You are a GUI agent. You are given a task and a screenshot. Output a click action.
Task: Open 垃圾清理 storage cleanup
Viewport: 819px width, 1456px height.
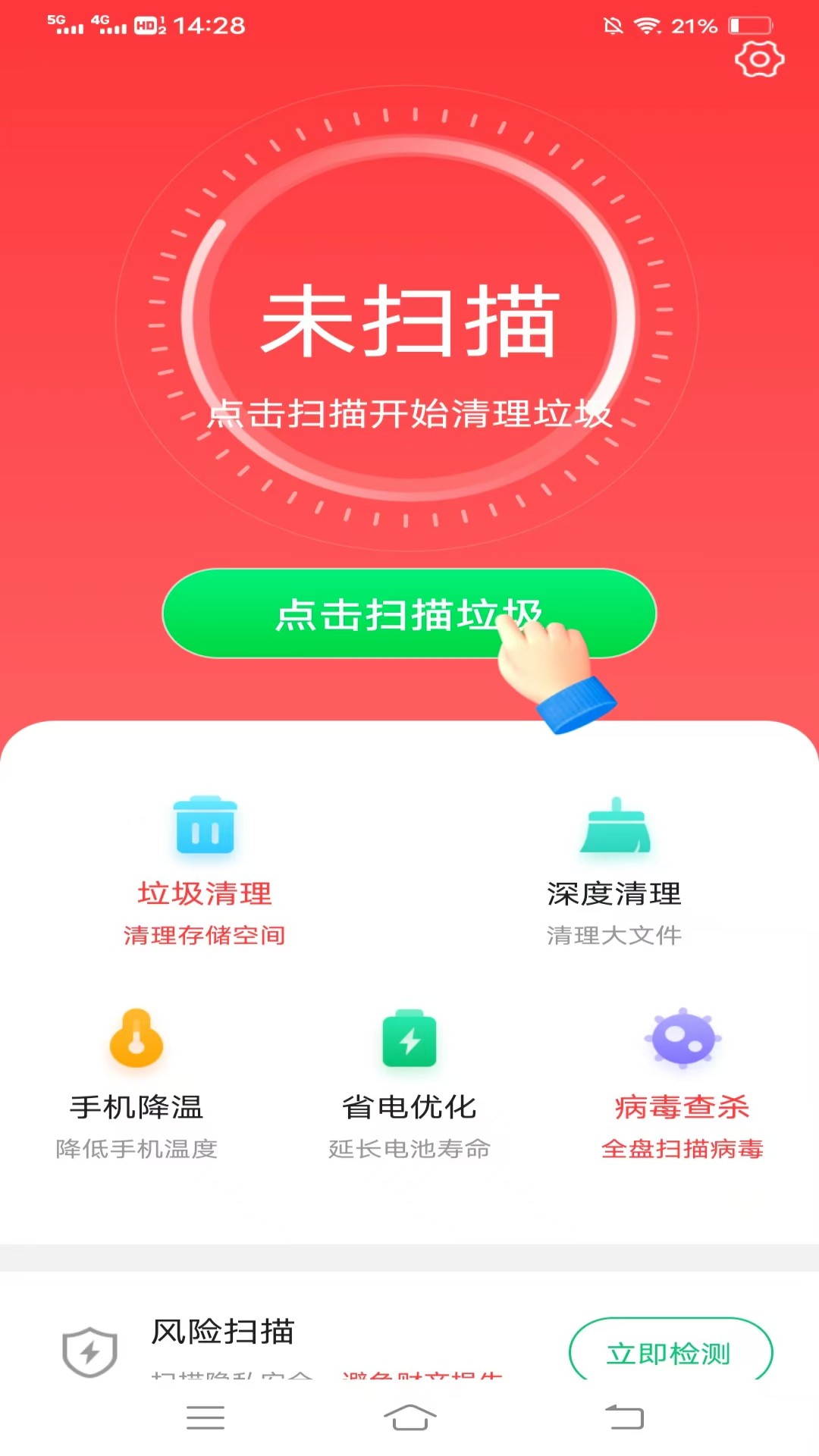[205, 871]
